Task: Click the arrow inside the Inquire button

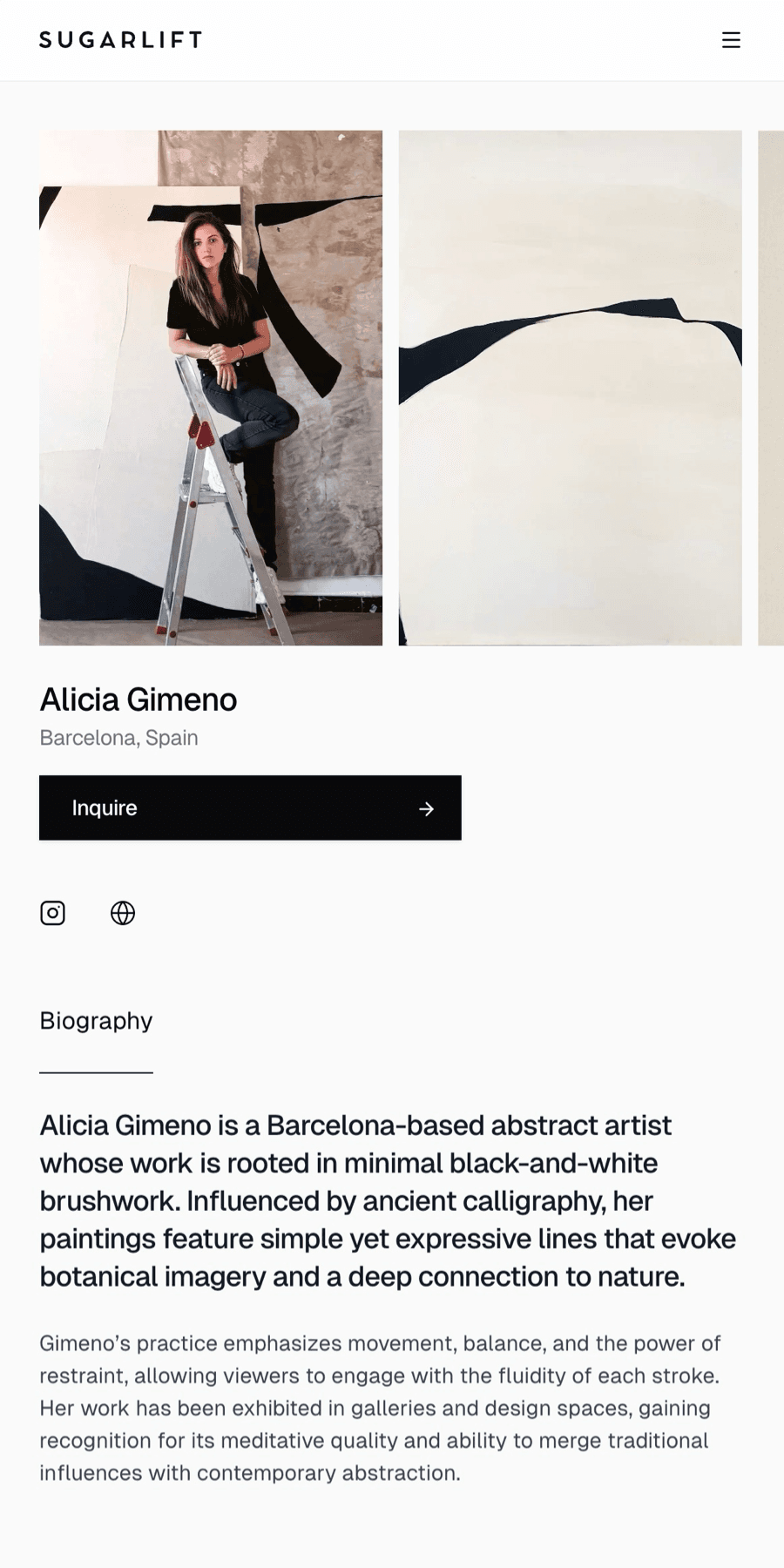Action: pyautogui.click(x=425, y=808)
